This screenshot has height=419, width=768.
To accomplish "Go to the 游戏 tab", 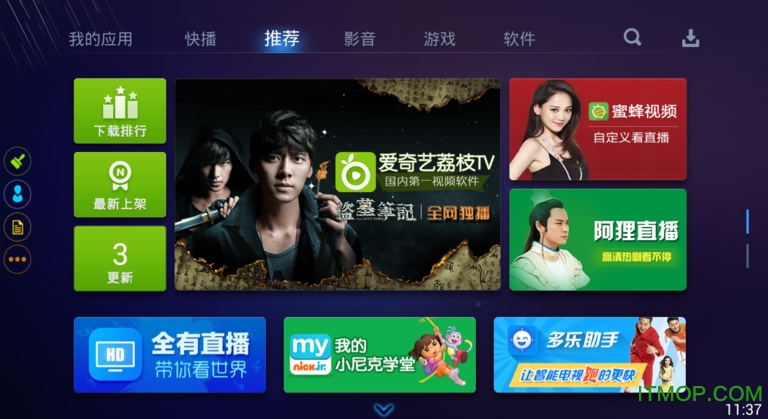I will tap(439, 39).
